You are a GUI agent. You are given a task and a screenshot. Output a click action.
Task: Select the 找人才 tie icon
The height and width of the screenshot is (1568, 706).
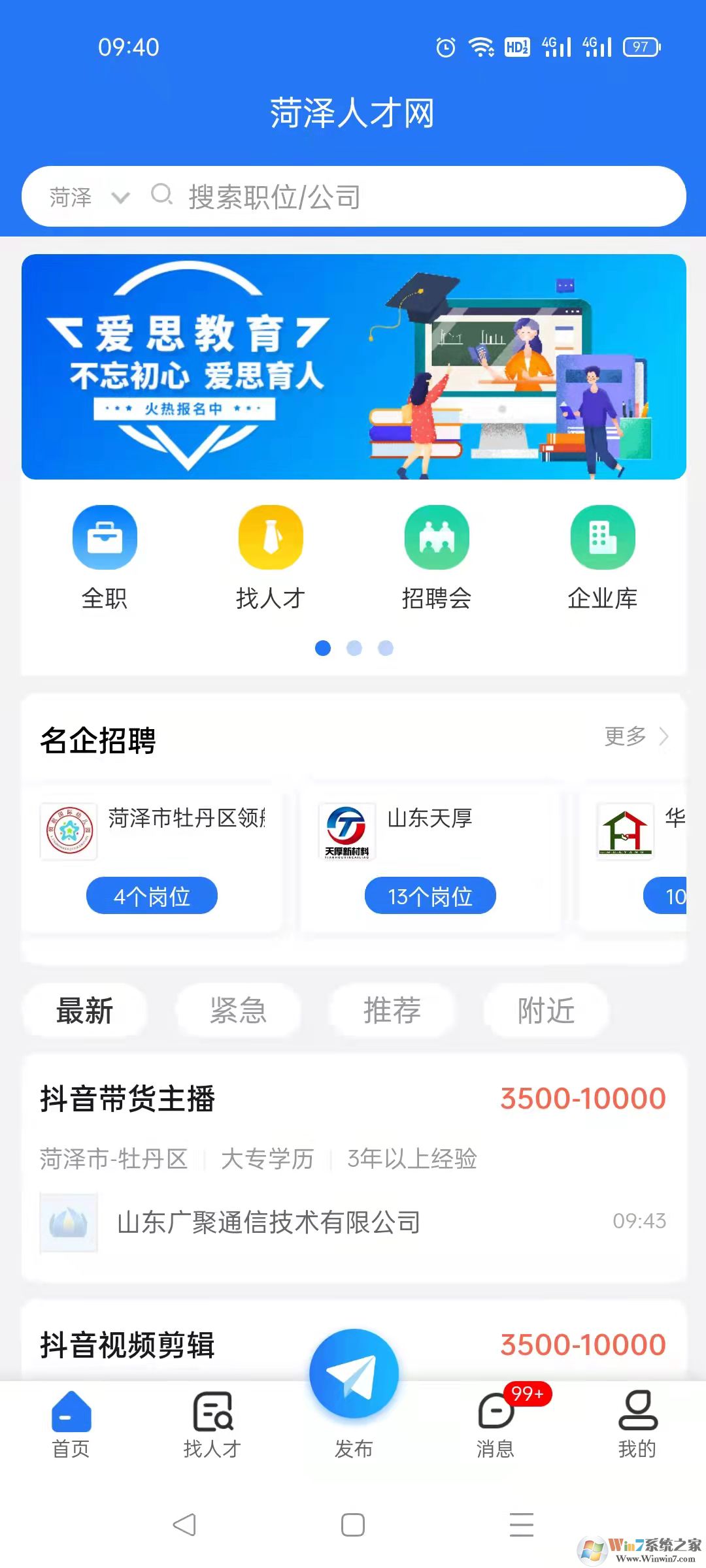tap(271, 537)
